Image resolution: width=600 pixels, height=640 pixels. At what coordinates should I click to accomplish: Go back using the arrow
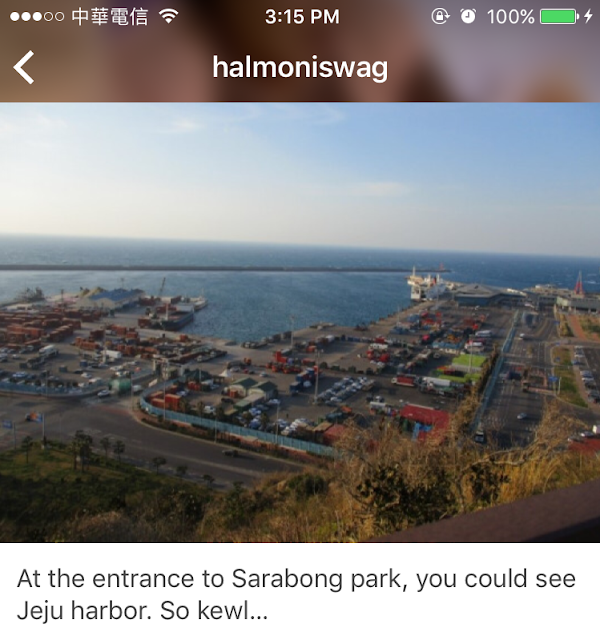[x=24, y=68]
